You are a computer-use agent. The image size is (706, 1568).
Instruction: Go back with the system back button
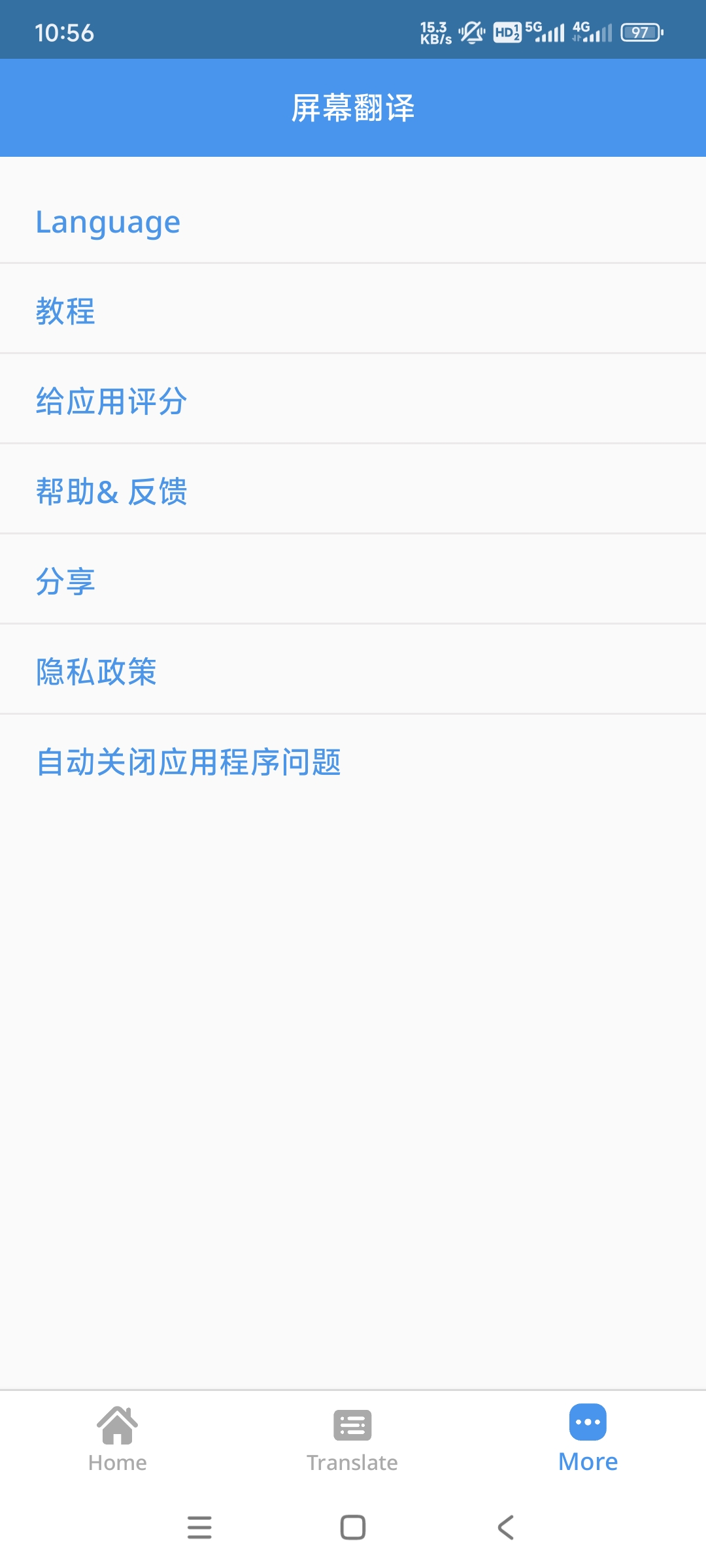[505, 1527]
